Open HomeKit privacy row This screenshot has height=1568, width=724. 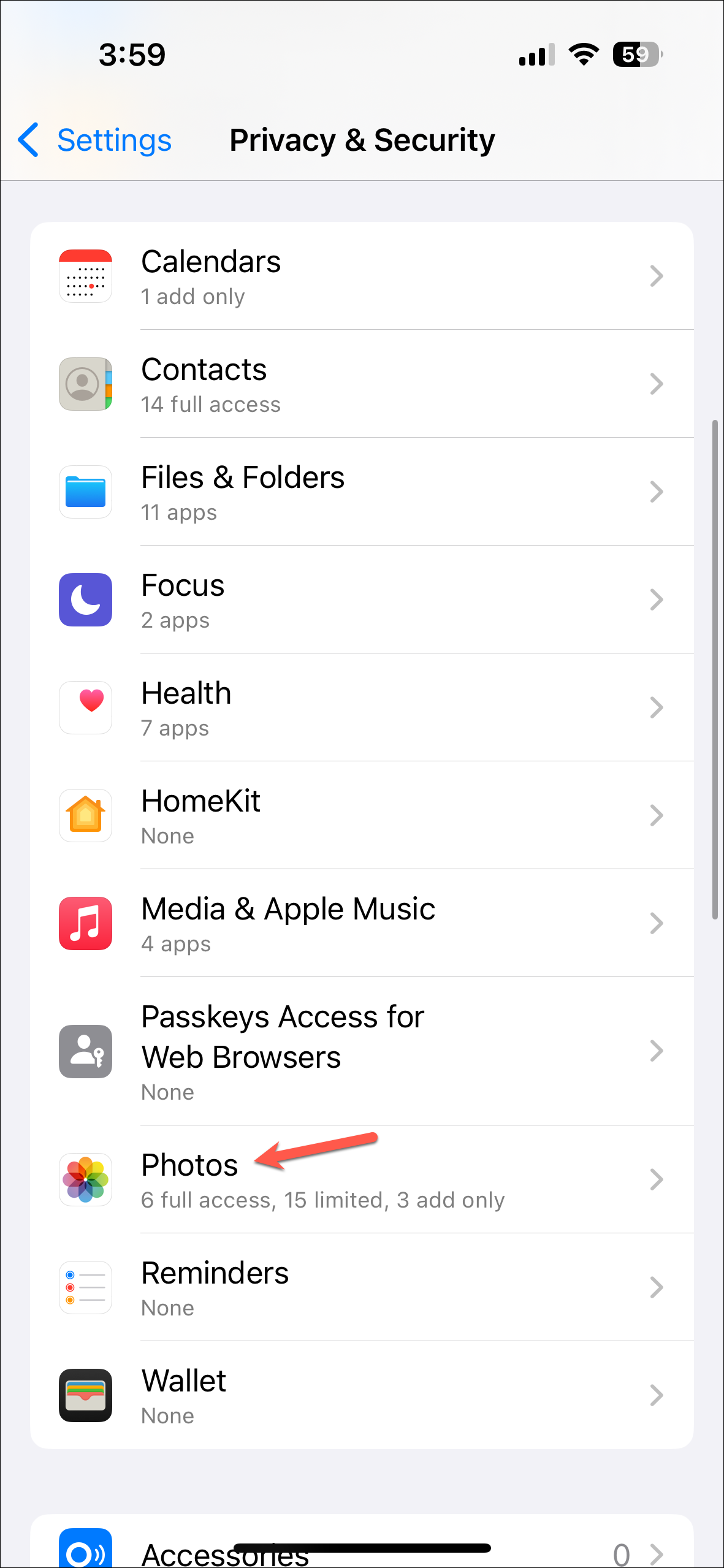(362, 816)
